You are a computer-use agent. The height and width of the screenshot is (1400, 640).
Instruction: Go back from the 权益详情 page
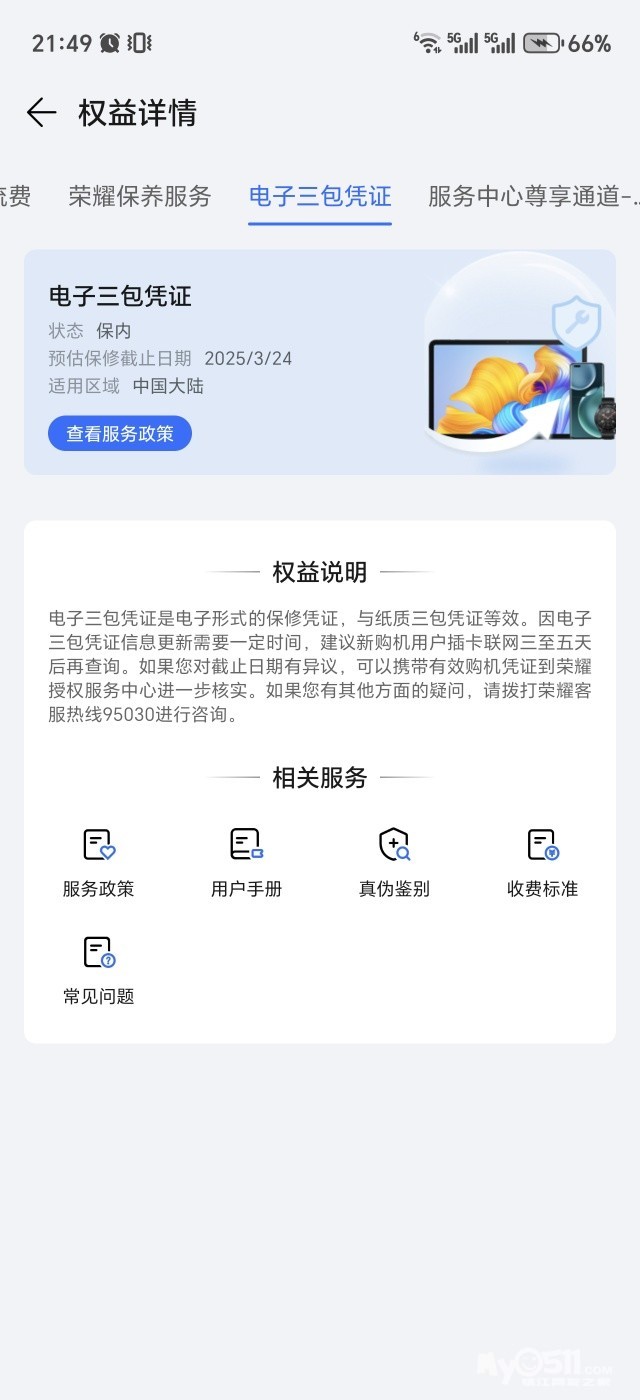(x=41, y=112)
